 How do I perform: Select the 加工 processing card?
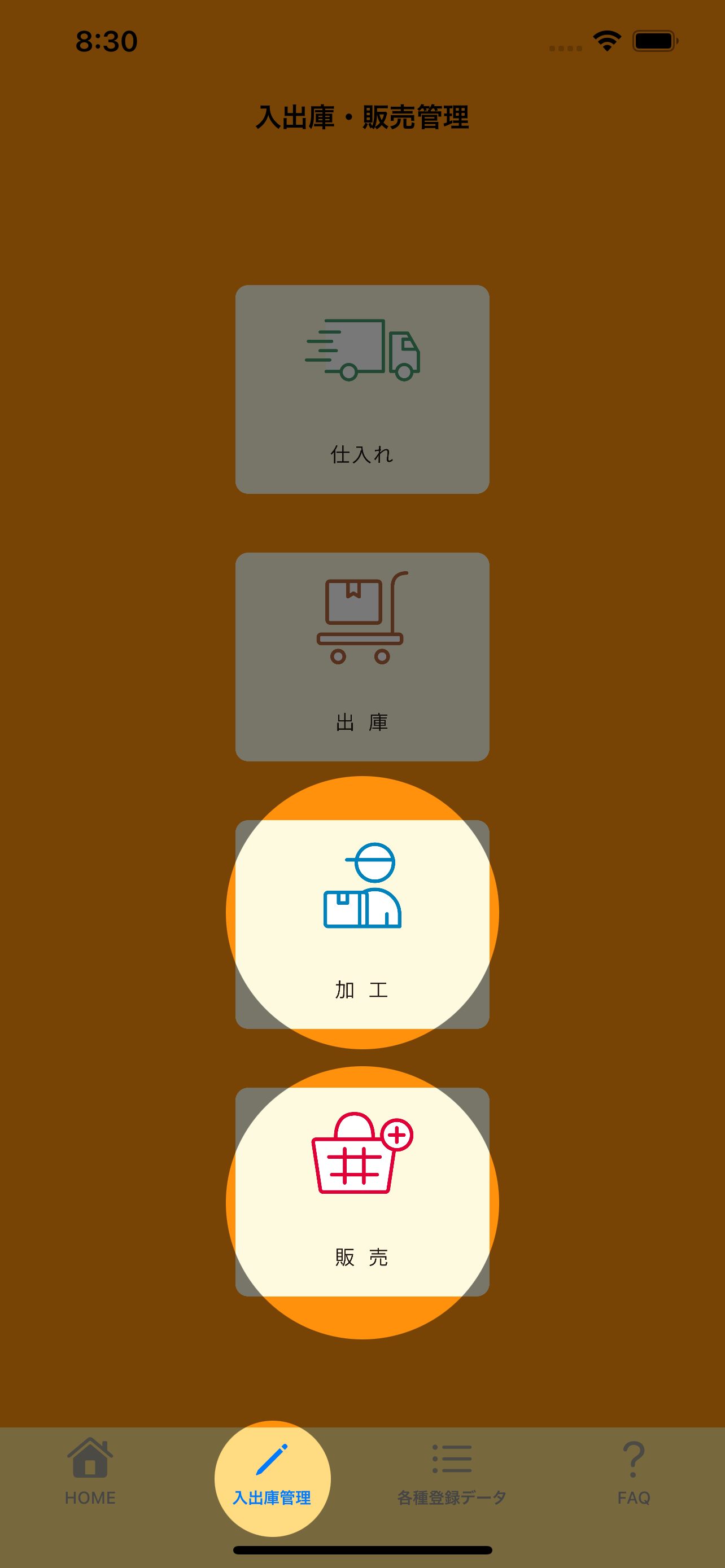point(362,924)
